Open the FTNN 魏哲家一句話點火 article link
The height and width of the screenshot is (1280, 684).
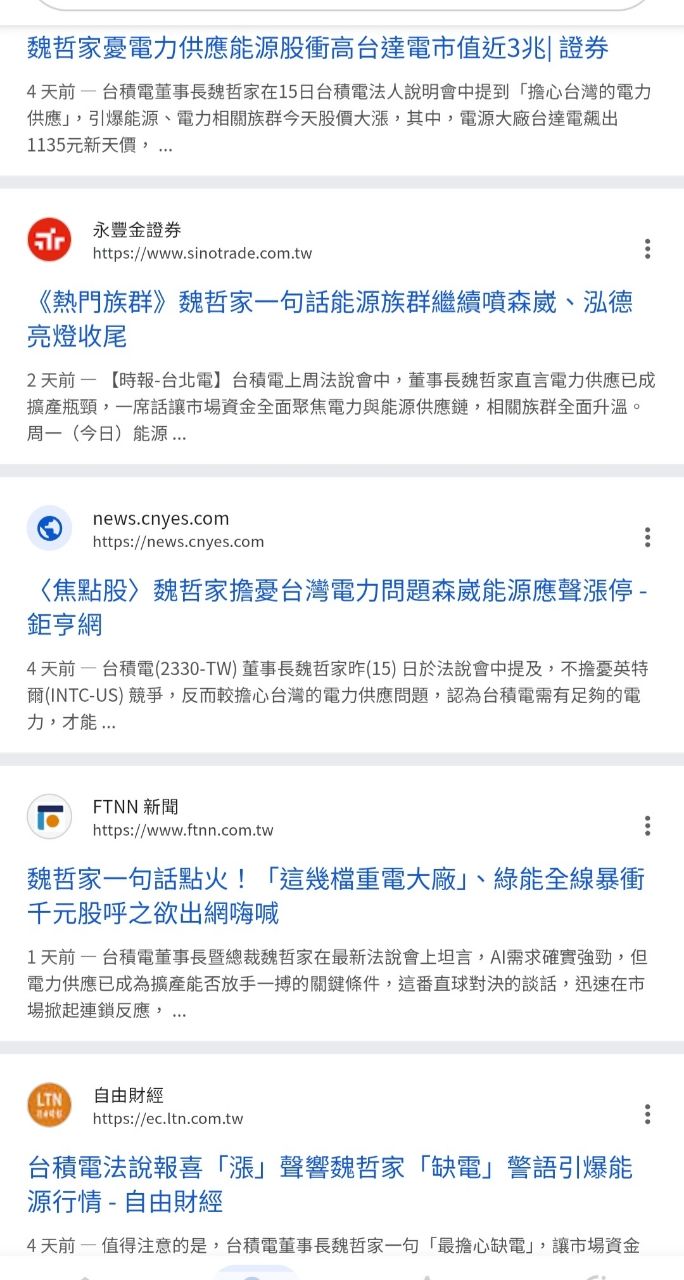coord(335,895)
